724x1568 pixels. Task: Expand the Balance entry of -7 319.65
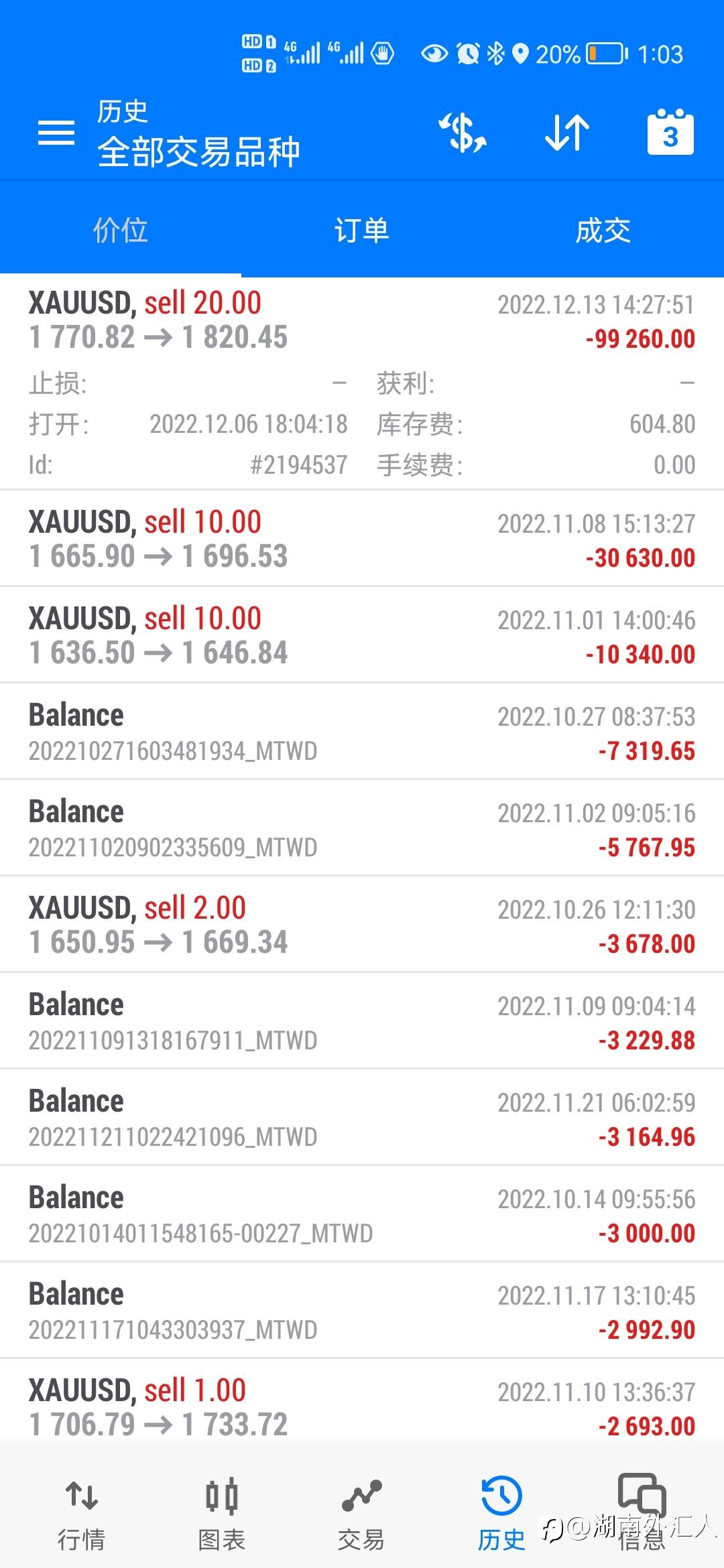click(x=362, y=732)
